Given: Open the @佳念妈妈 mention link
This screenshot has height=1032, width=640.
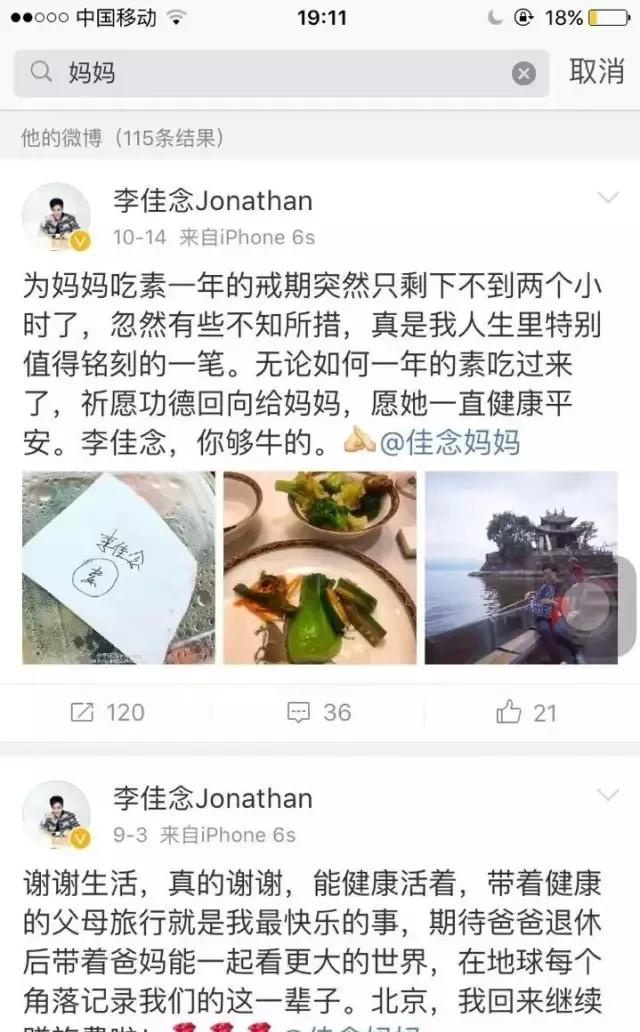Looking at the screenshot, I should [x=450, y=441].
